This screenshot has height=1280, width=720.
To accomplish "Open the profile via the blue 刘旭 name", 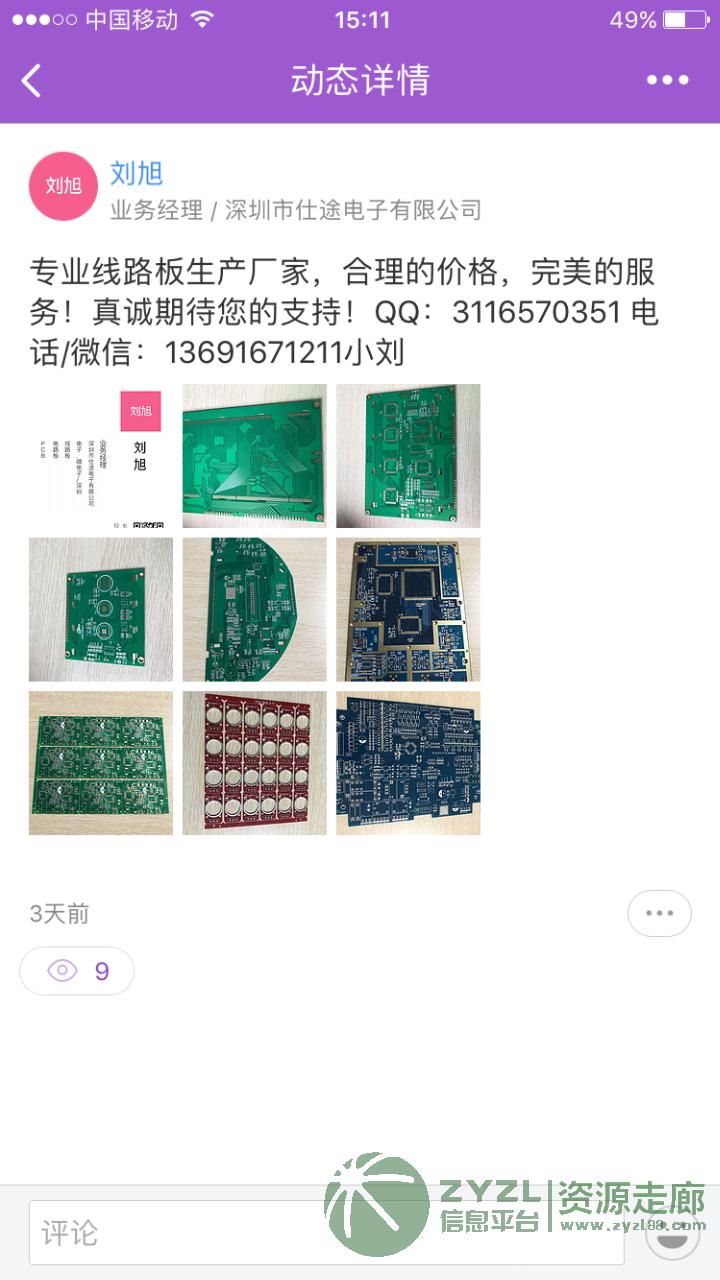I will coord(136,173).
